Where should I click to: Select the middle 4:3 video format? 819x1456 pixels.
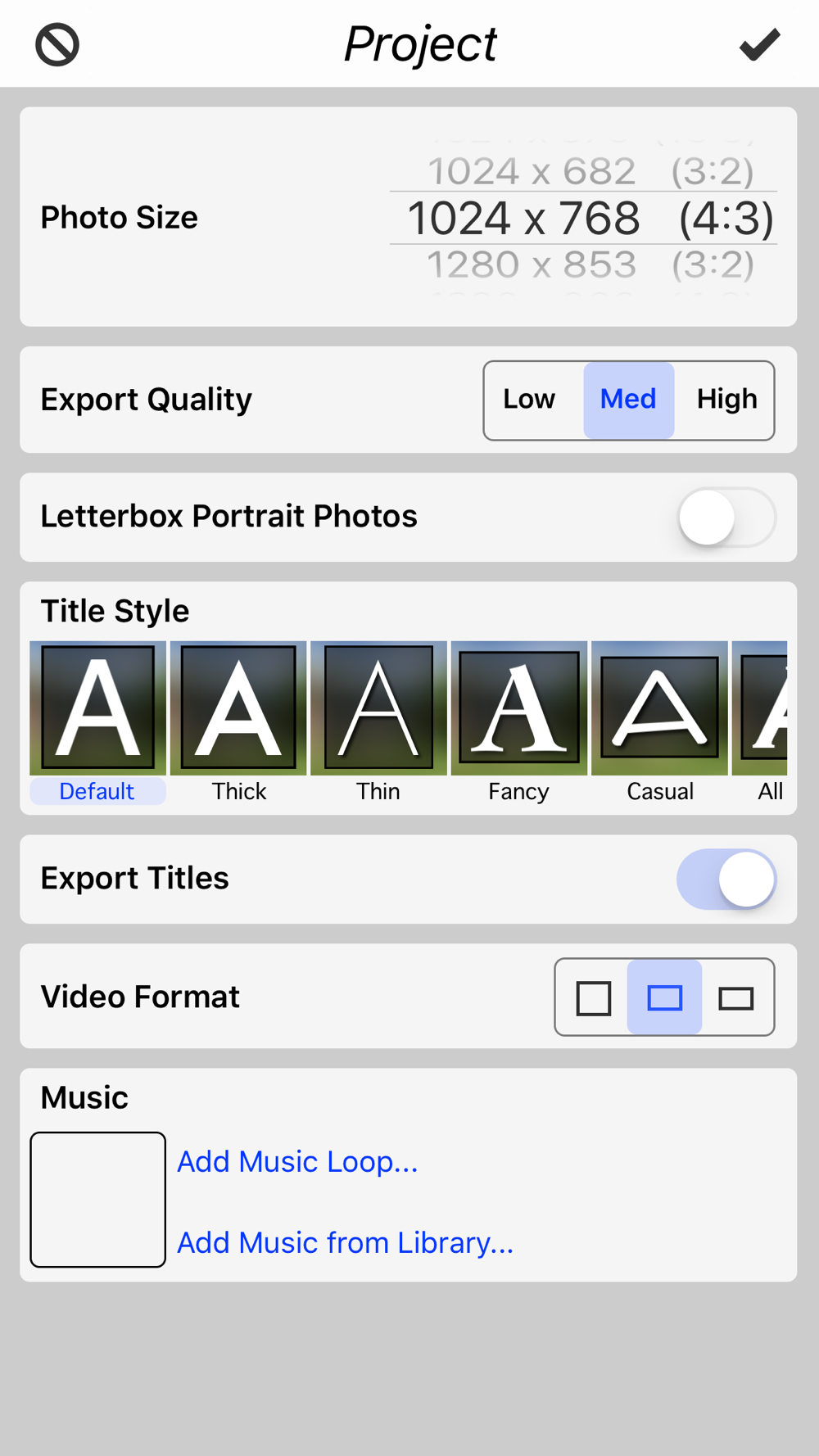[664, 997]
